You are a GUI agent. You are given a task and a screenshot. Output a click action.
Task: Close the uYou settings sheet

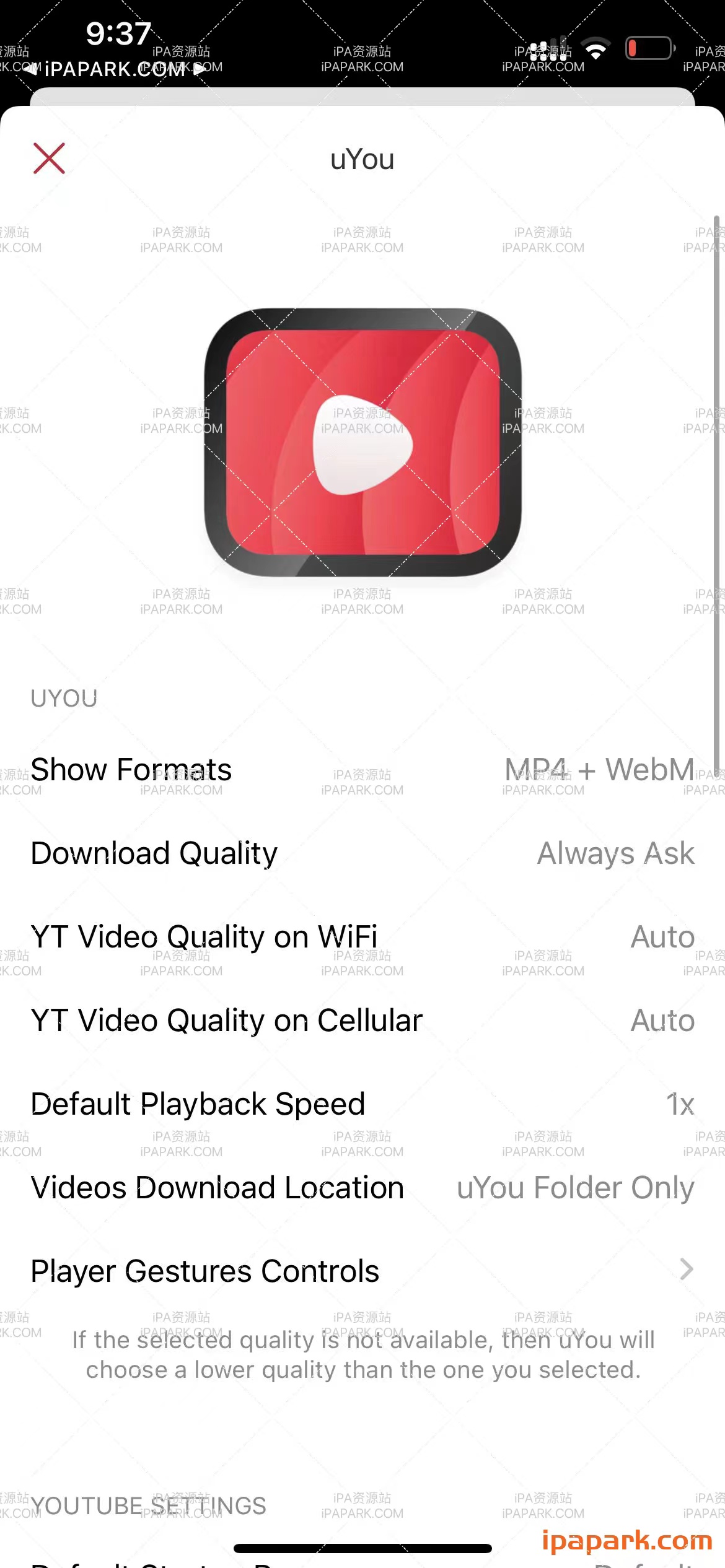click(50, 158)
